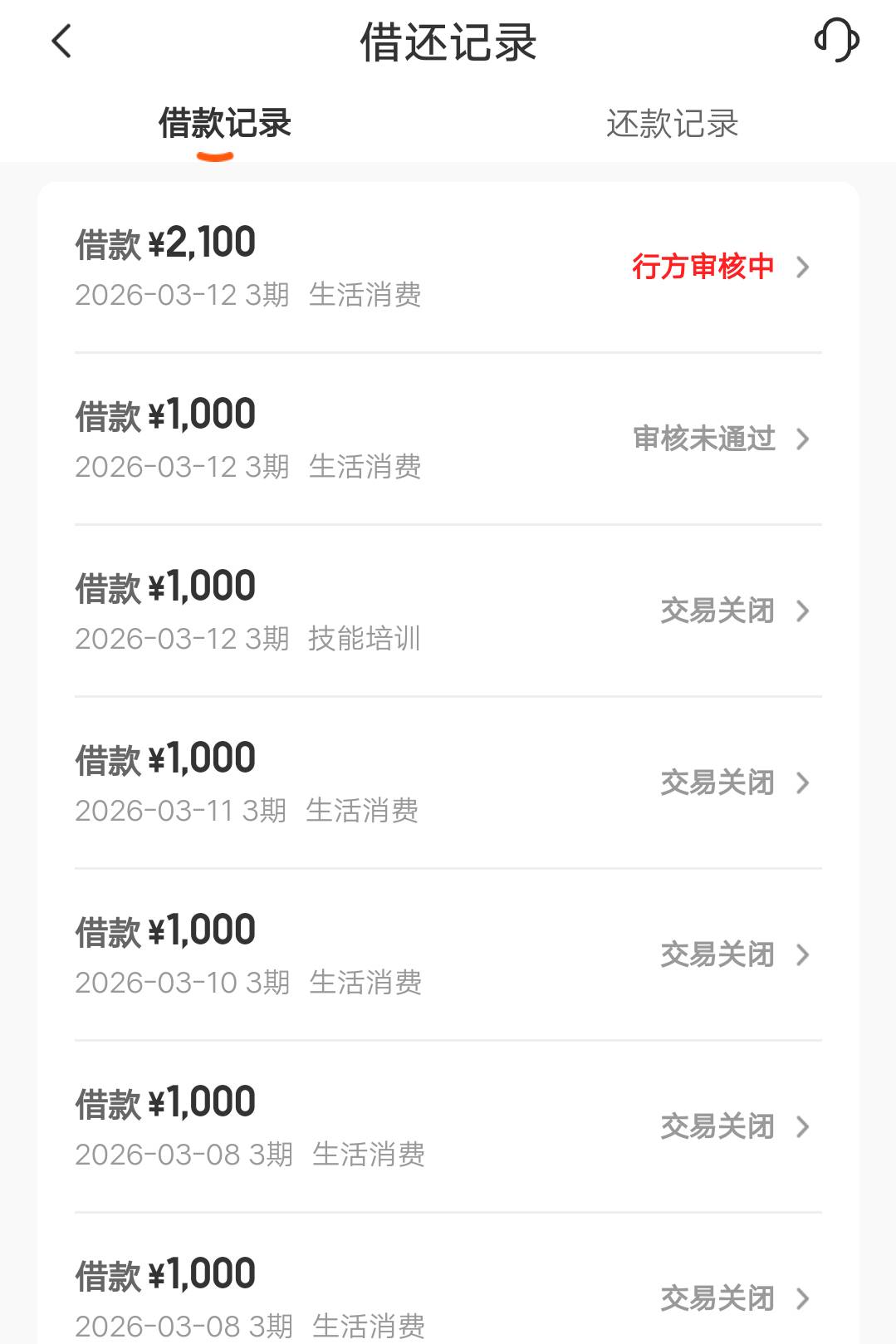Open the loan record dated 2026-03-10
This screenshot has width=896, height=1344.
tap(448, 955)
